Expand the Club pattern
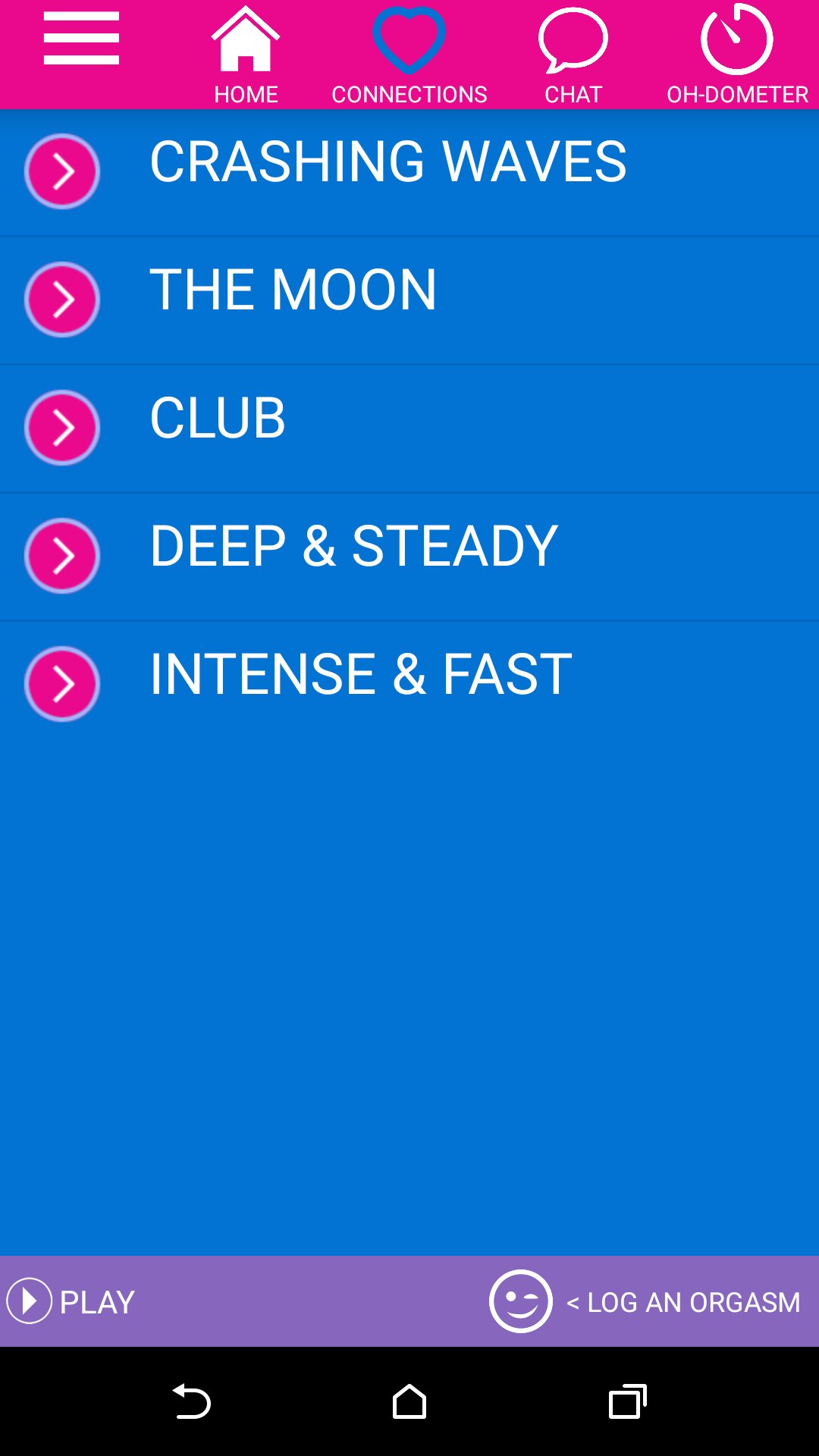Viewport: 819px width, 1456px height. (61, 428)
